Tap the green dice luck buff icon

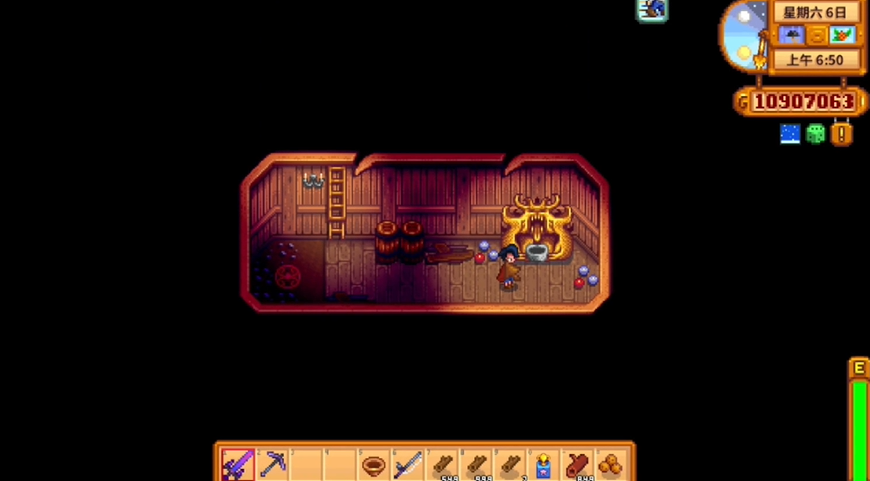point(816,133)
